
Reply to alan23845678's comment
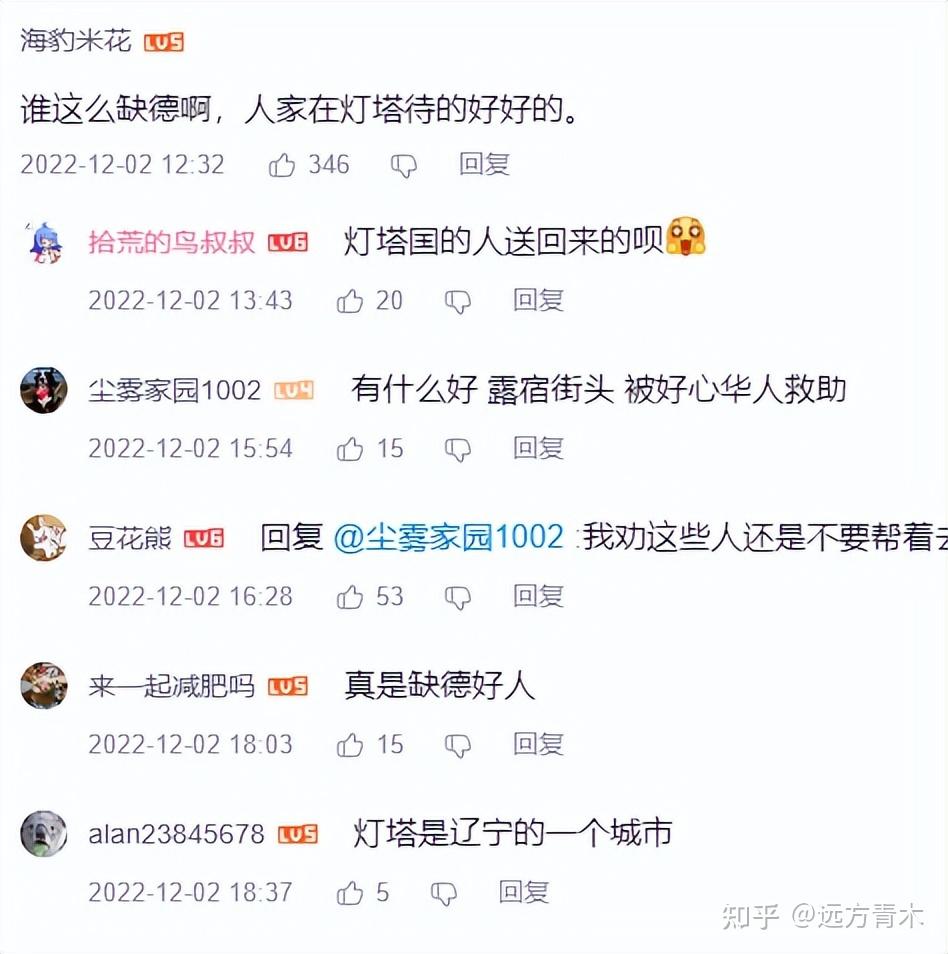coord(524,892)
